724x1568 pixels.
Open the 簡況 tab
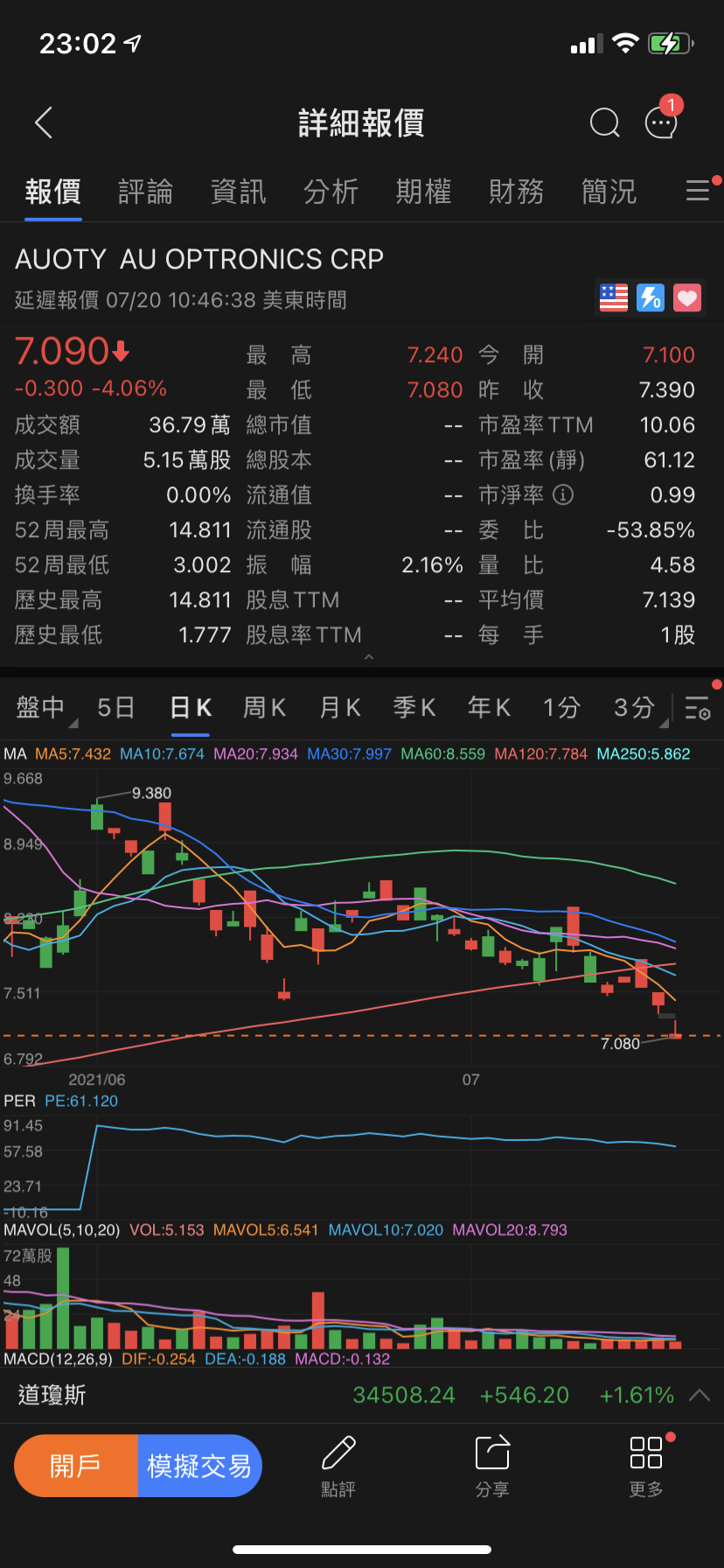coord(609,192)
